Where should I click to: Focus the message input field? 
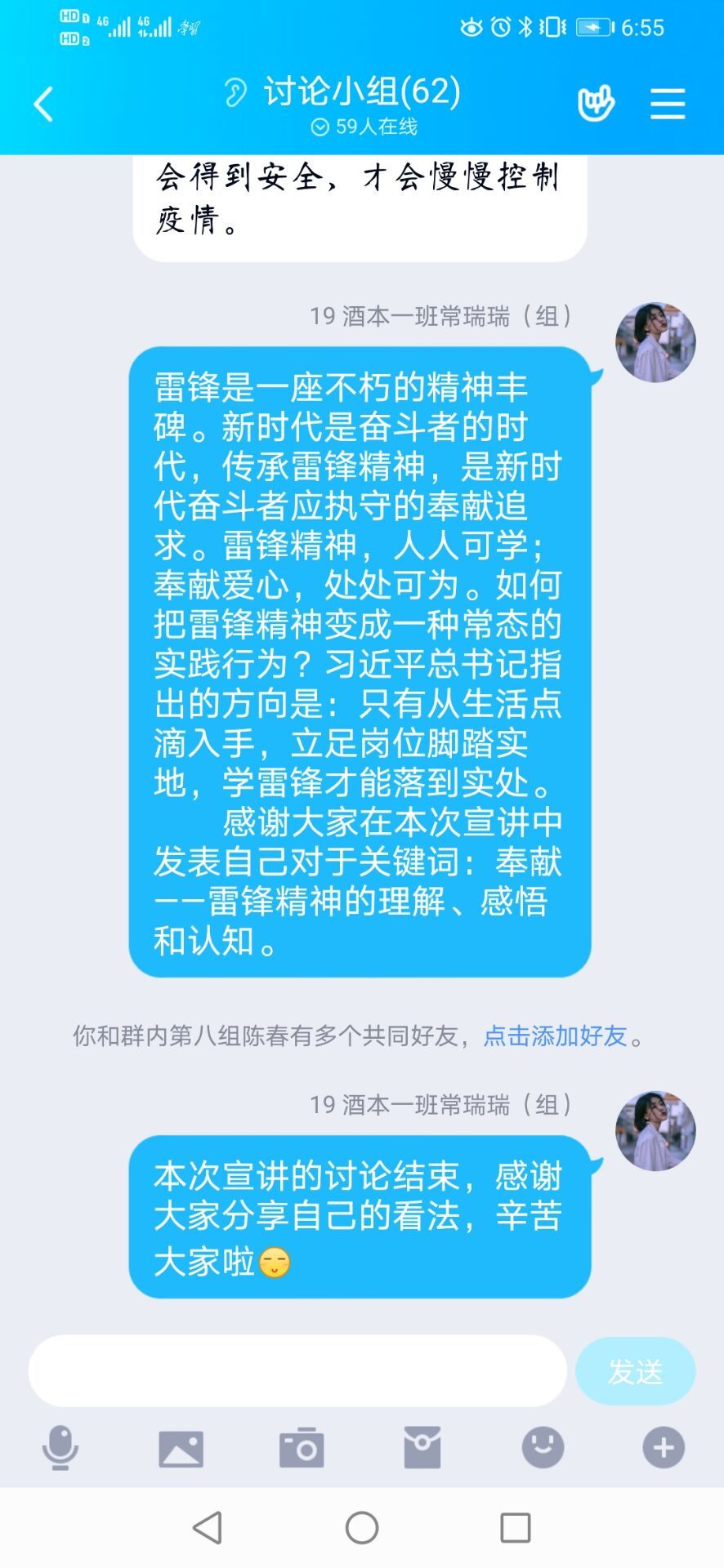click(x=297, y=1371)
